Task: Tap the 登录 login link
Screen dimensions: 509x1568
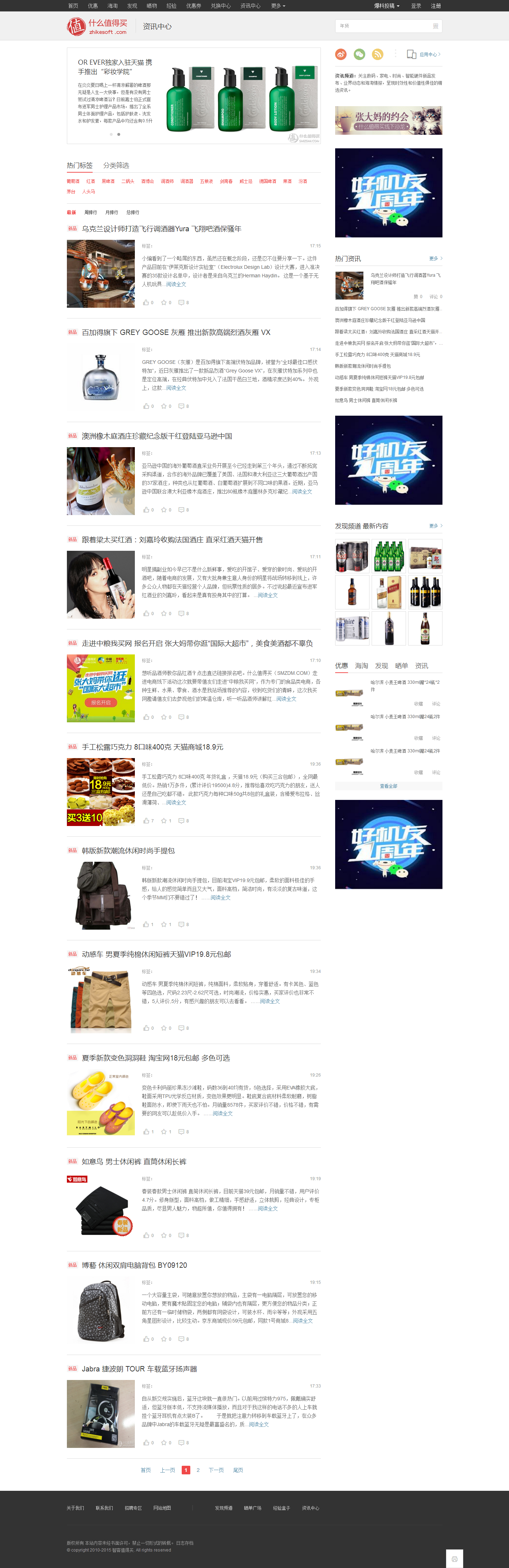Action: pos(416,5)
